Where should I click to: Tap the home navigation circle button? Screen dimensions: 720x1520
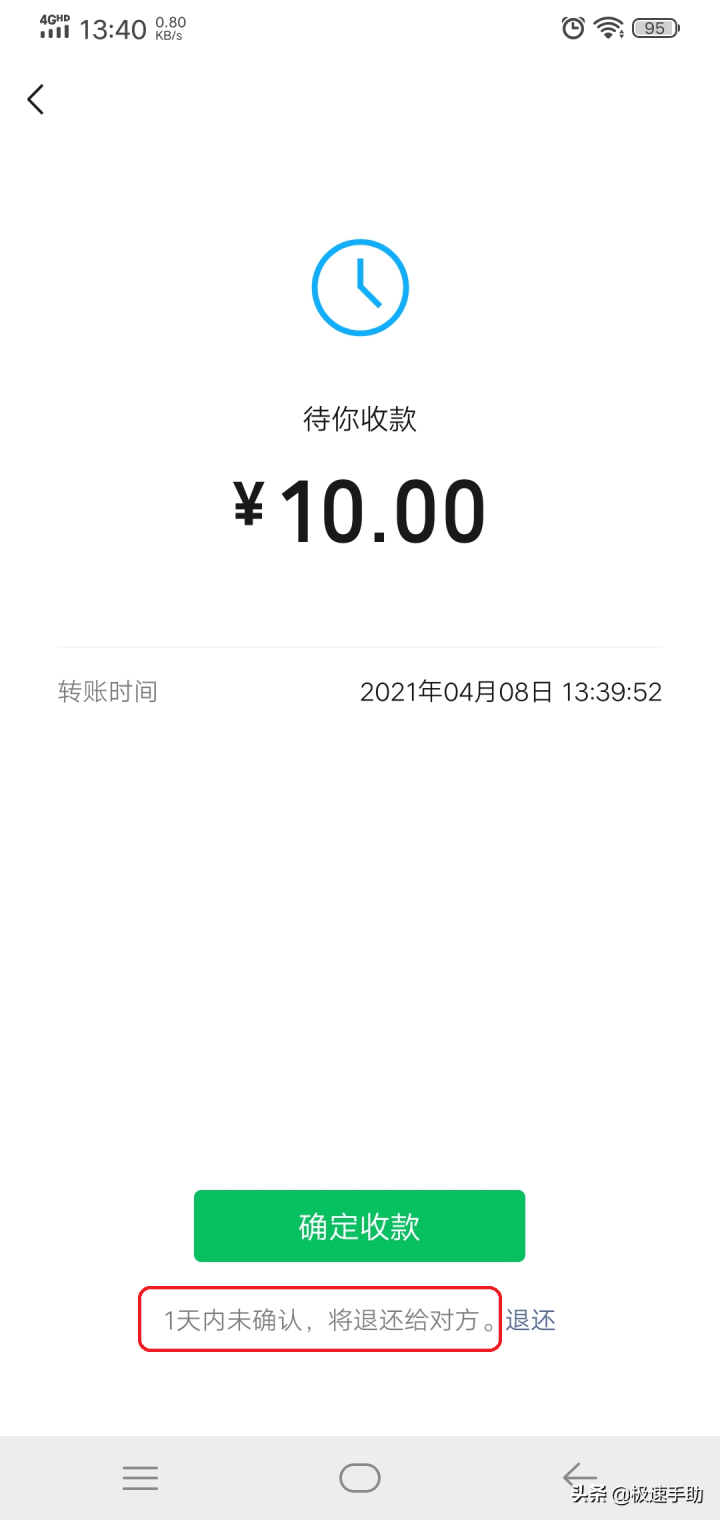[360, 1477]
